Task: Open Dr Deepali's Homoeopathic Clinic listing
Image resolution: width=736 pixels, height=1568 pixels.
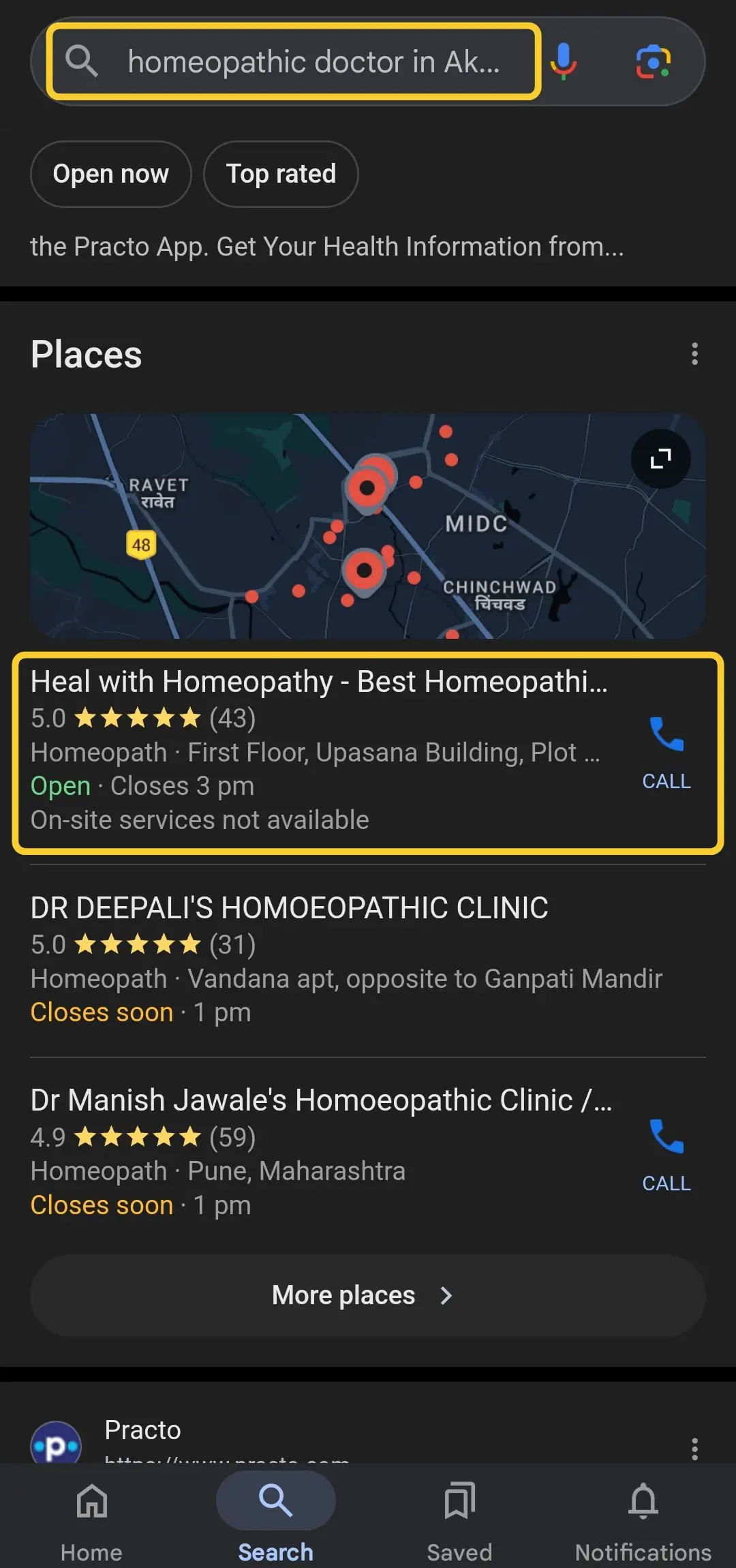Action: pyautogui.click(x=289, y=907)
